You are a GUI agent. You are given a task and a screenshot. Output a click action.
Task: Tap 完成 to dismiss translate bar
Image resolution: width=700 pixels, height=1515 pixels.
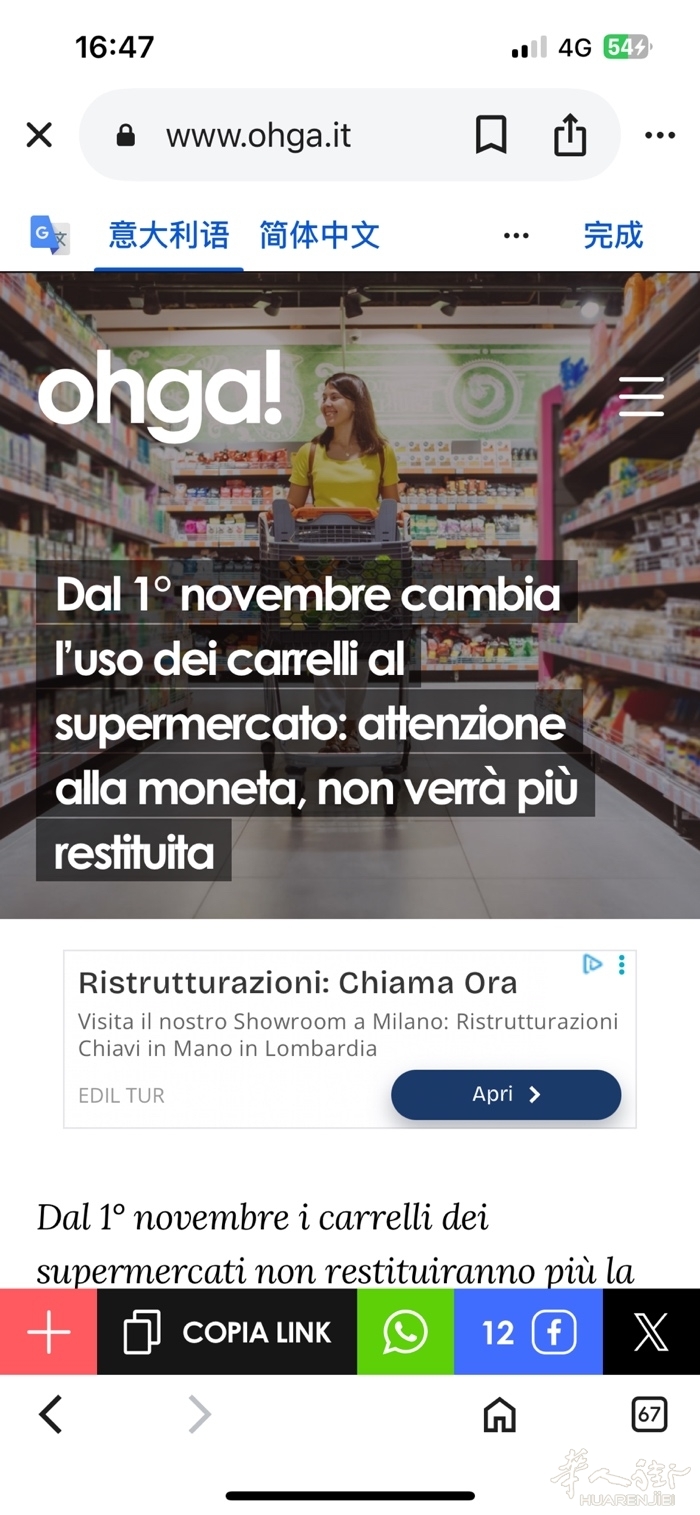point(613,235)
